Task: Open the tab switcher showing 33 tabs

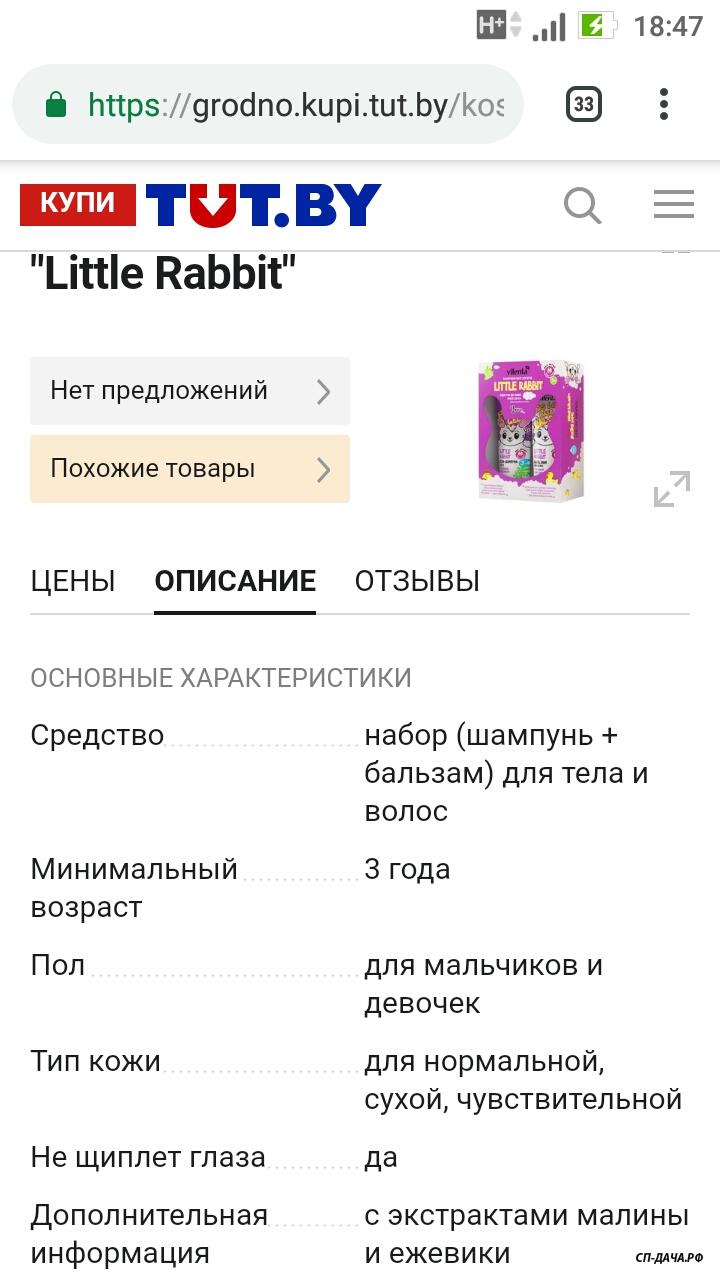Action: point(584,105)
